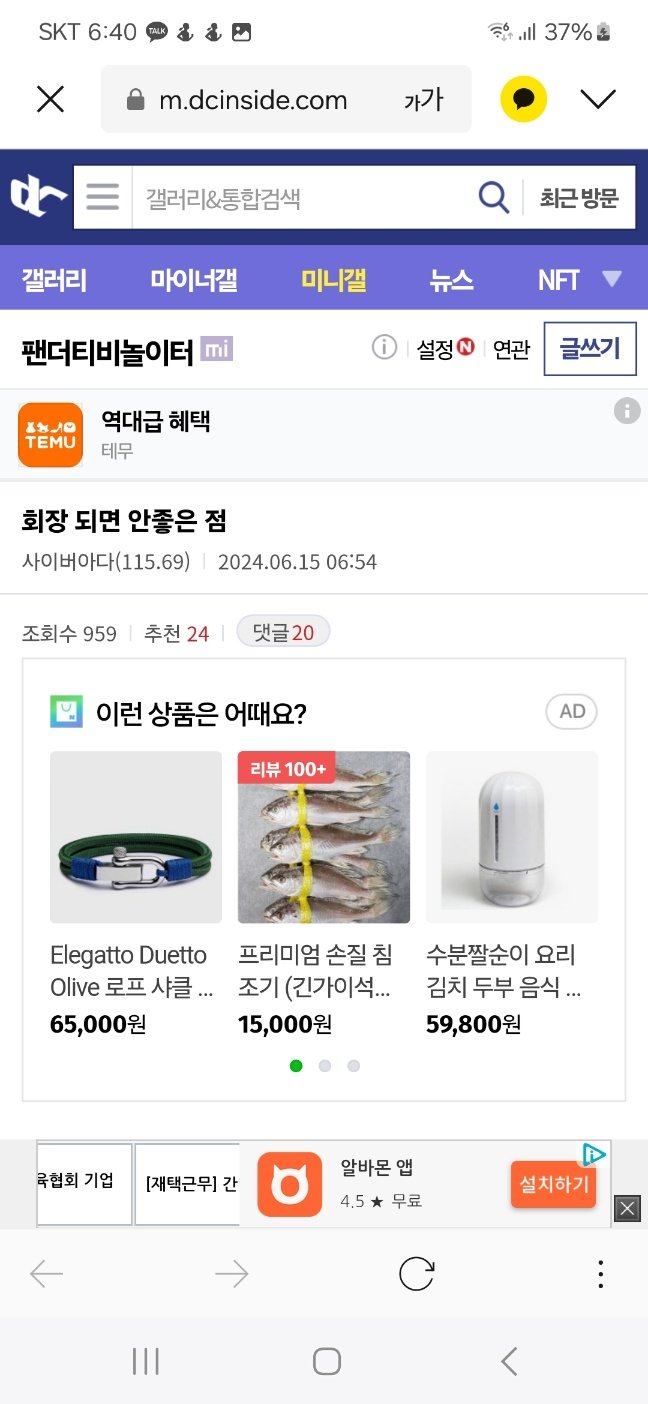Image resolution: width=648 pixels, height=1404 pixels.
Task: Tap 글쓰기 to write a post
Action: [589, 349]
